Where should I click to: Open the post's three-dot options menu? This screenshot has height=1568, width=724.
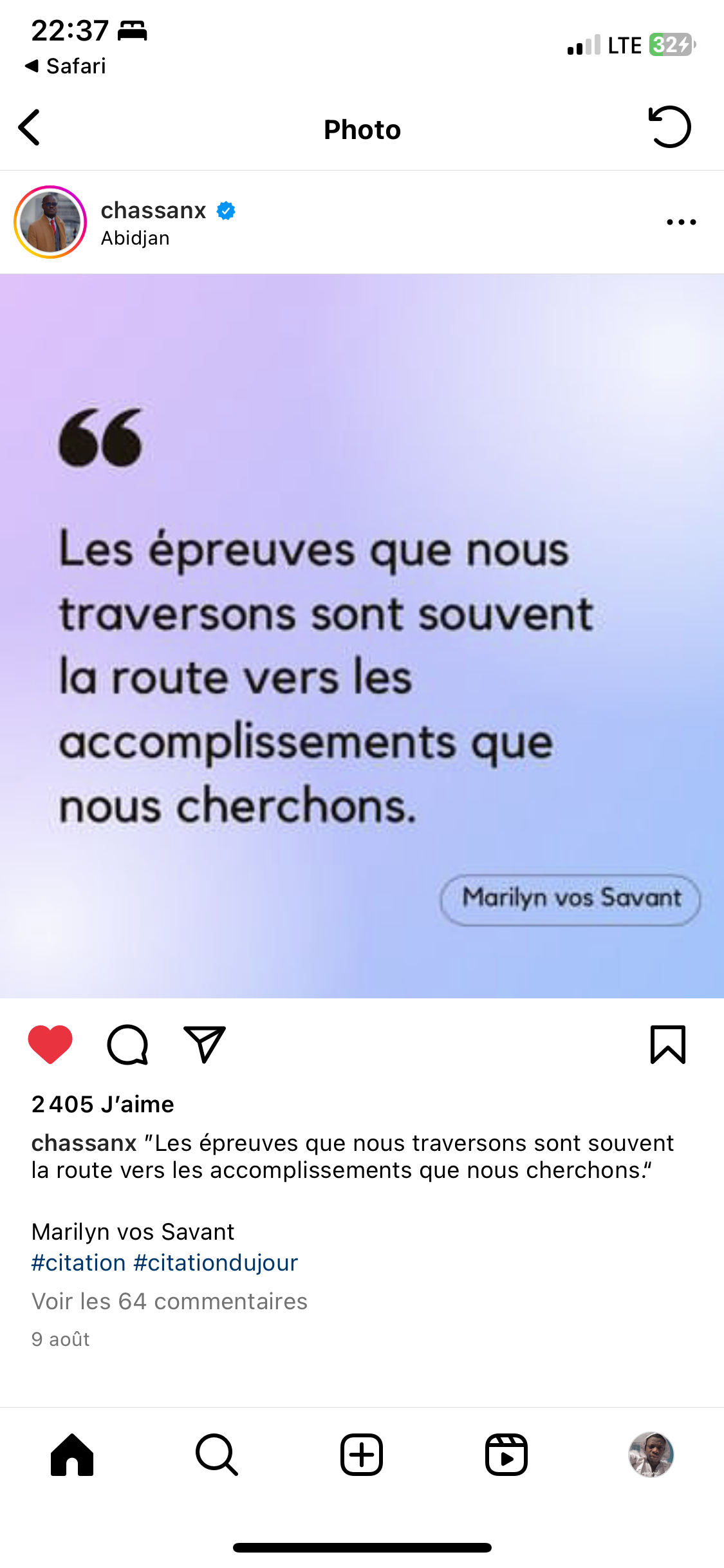click(x=682, y=222)
